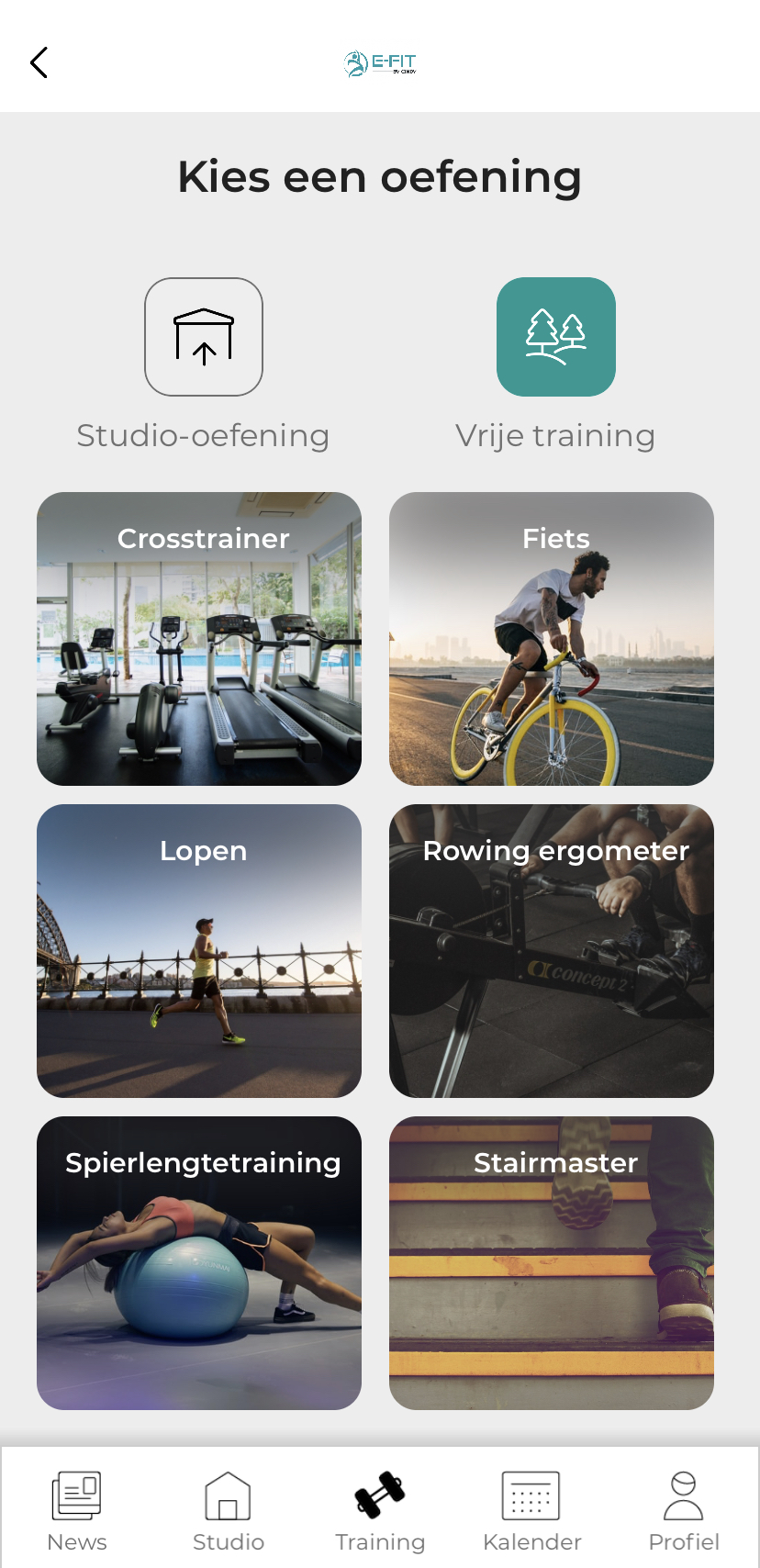
Task: Select Vrije training option
Action: [555, 338]
